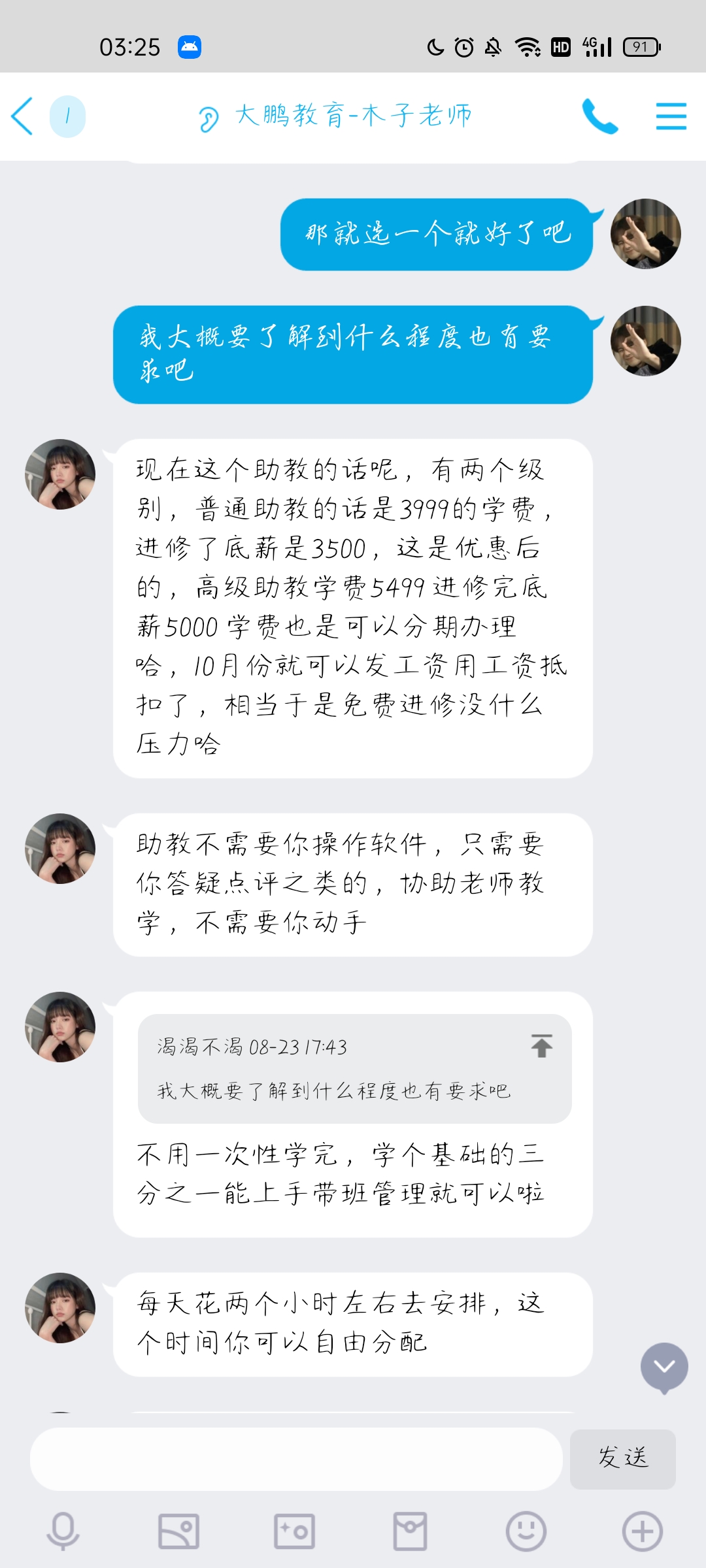The height and width of the screenshot is (1568, 706).
Task: Start a voice call with 木子老师
Action: [x=599, y=116]
